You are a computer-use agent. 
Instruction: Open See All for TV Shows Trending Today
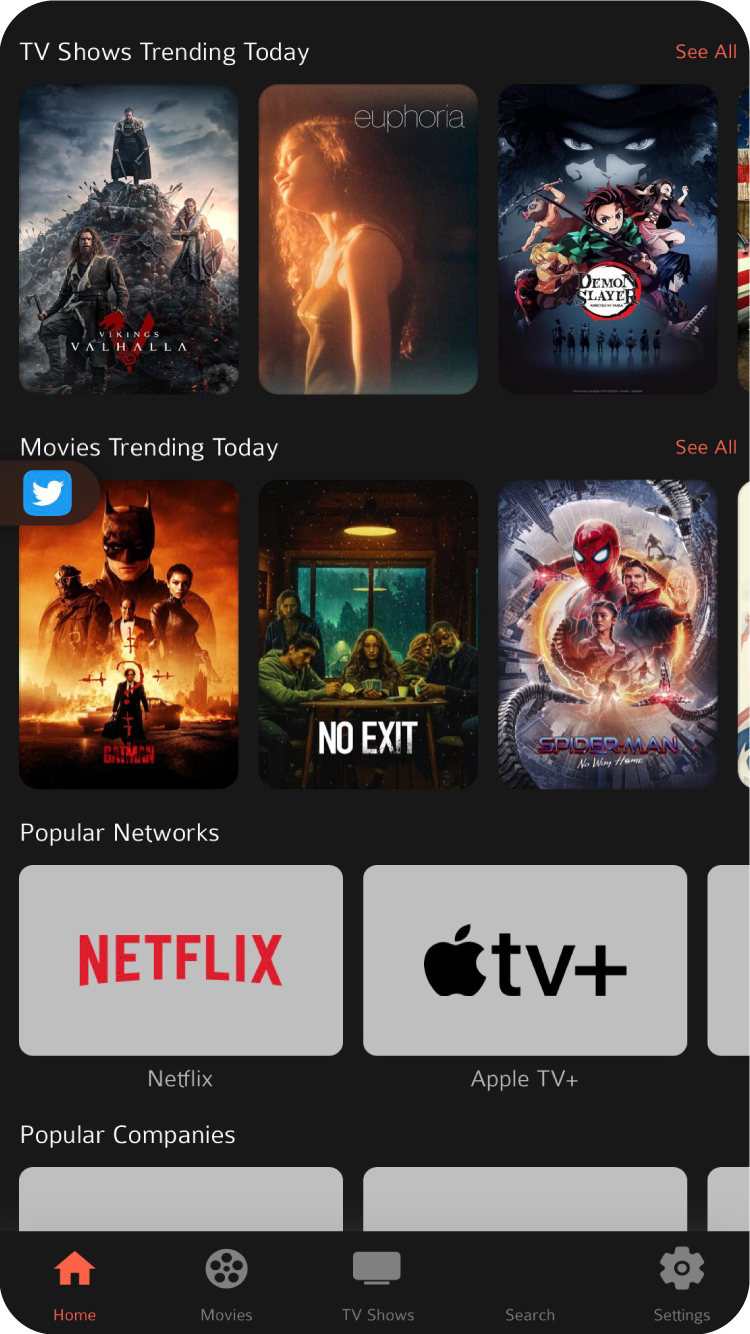tap(705, 52)
